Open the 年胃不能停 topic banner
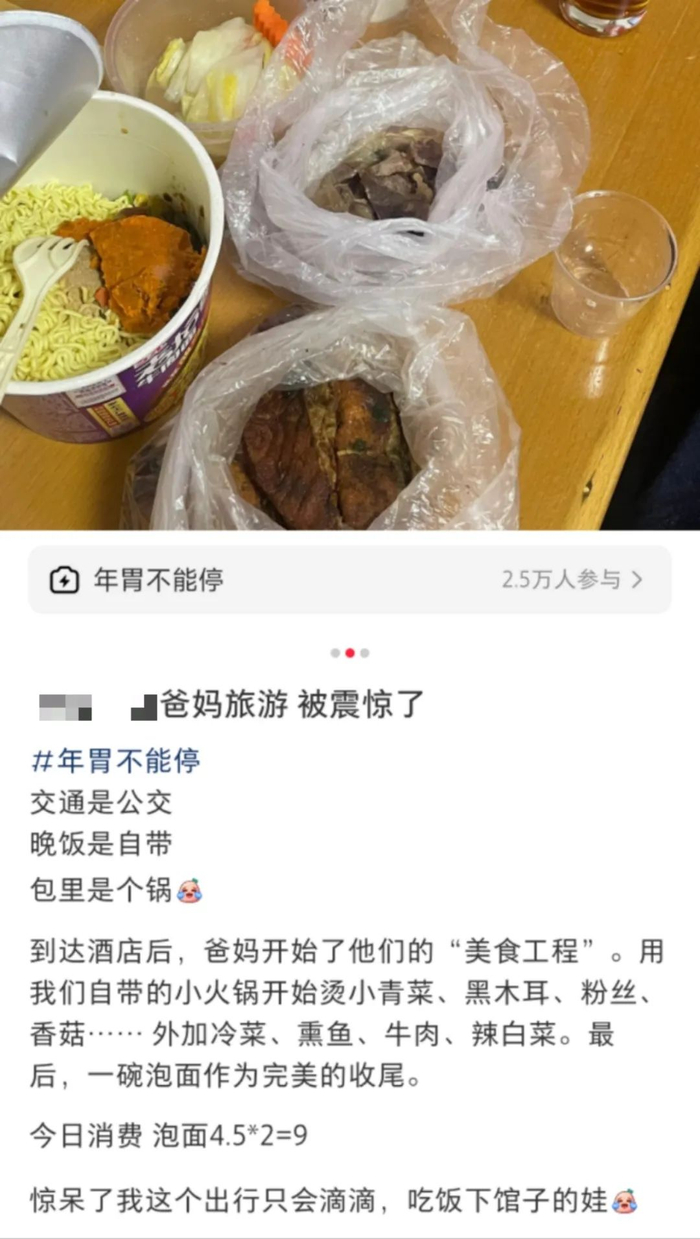The height and width of the screenshot is (1239, 700). coord(349,580)
